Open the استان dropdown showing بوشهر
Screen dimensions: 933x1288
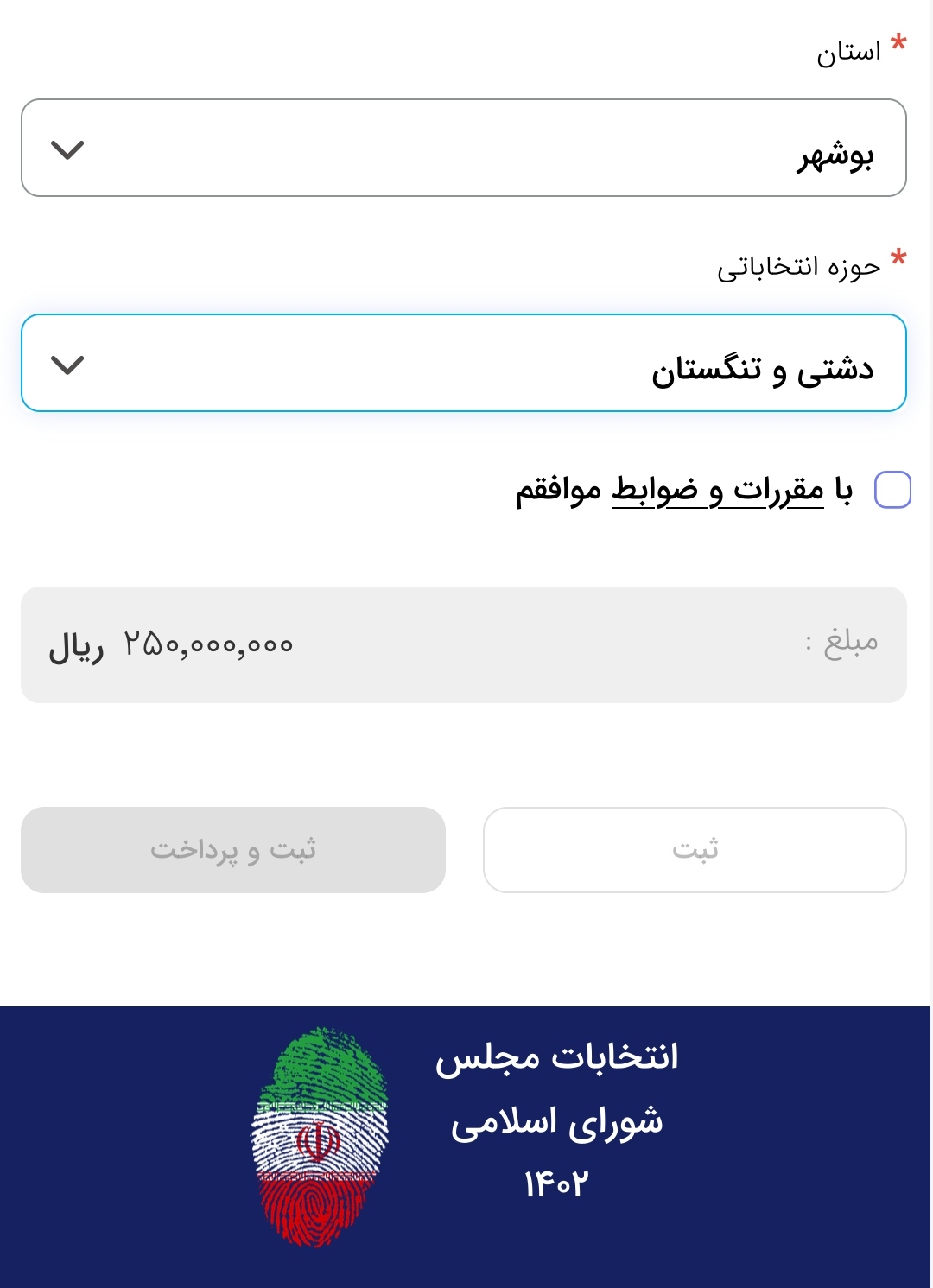[464, 148]
